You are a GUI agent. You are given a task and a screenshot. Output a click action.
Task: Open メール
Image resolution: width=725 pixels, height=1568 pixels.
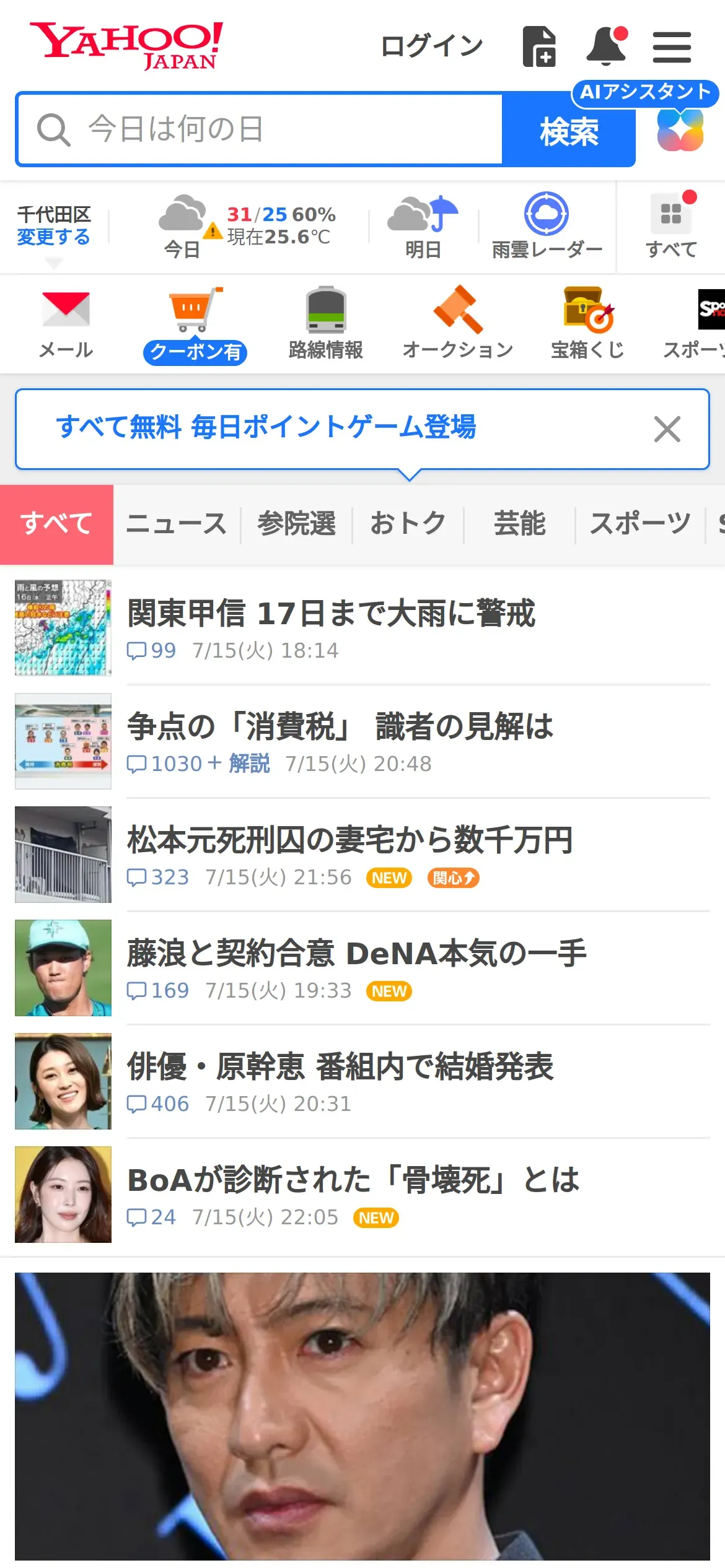66,323
